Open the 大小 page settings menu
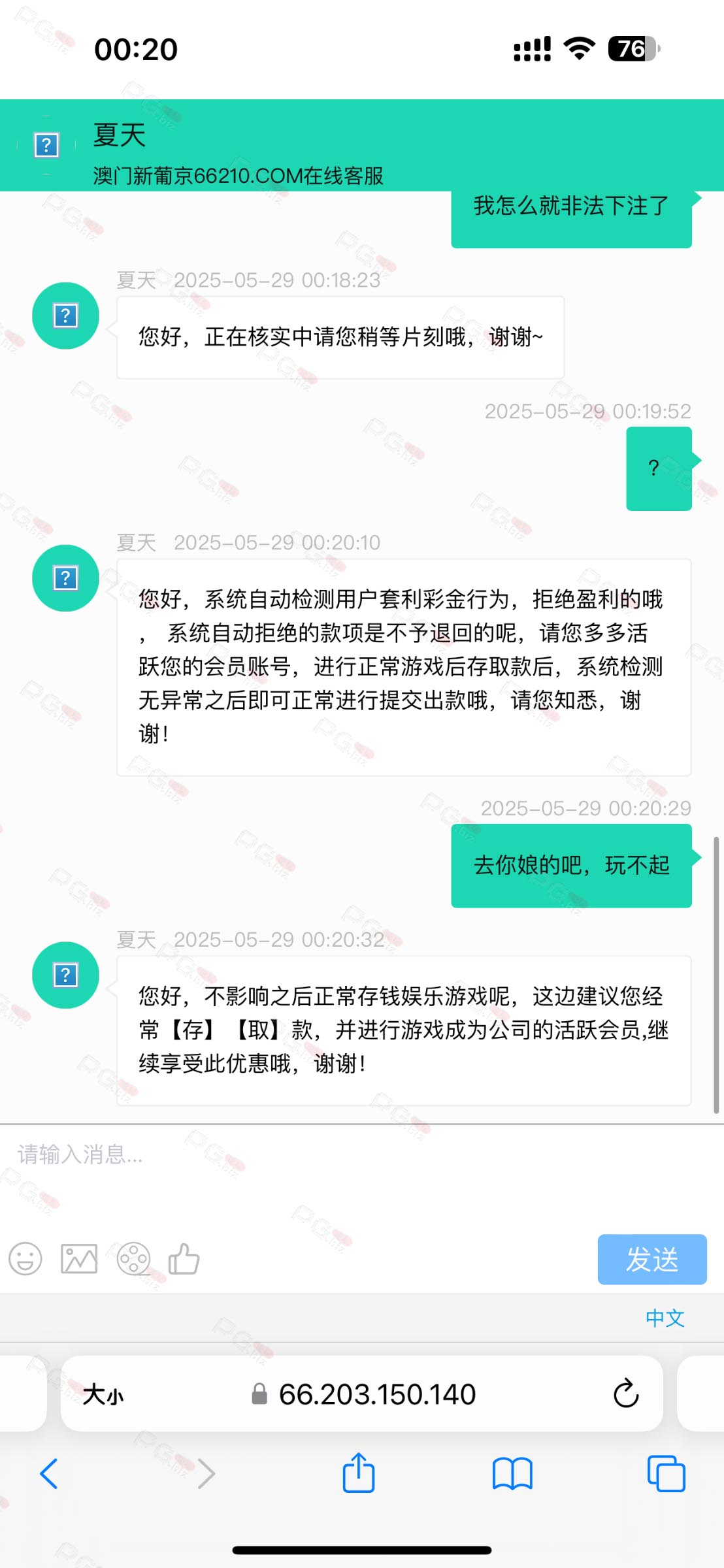 click(x=103, y=1394)
